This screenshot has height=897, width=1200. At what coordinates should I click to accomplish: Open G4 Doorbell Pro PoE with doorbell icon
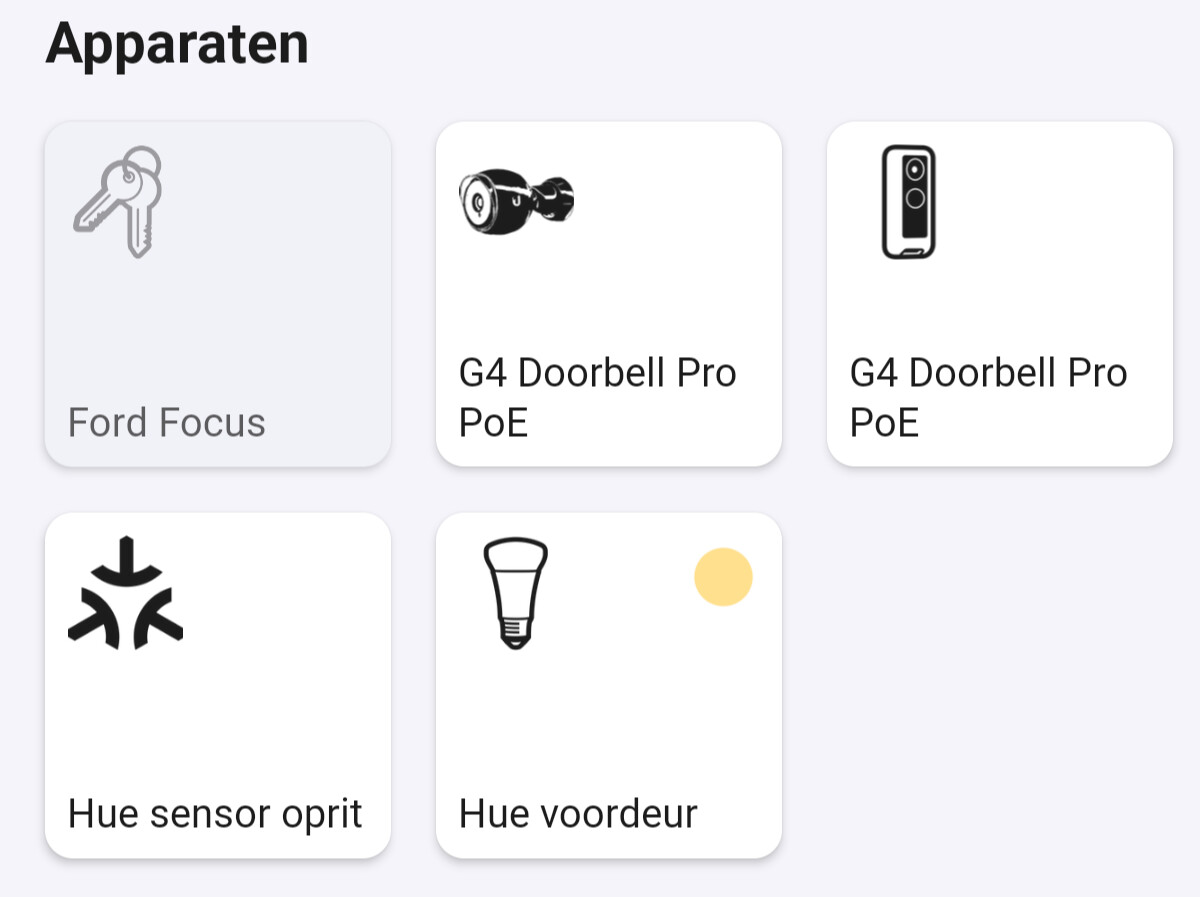coord(999,294)
